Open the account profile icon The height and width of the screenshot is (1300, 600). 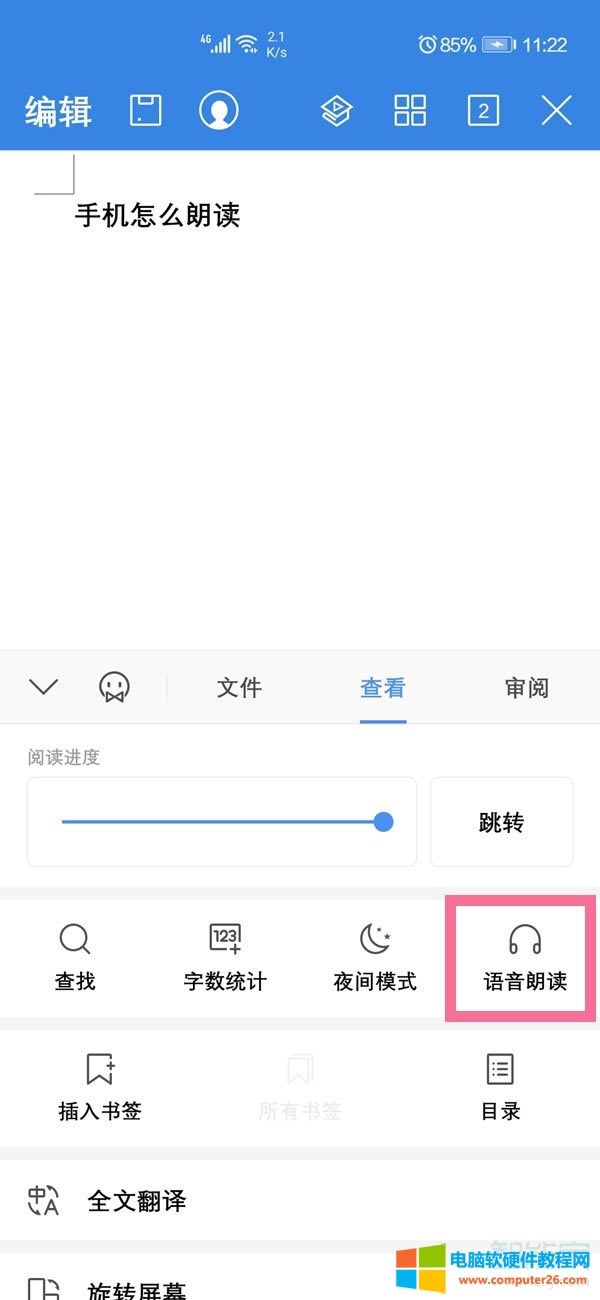click(219, 110)
